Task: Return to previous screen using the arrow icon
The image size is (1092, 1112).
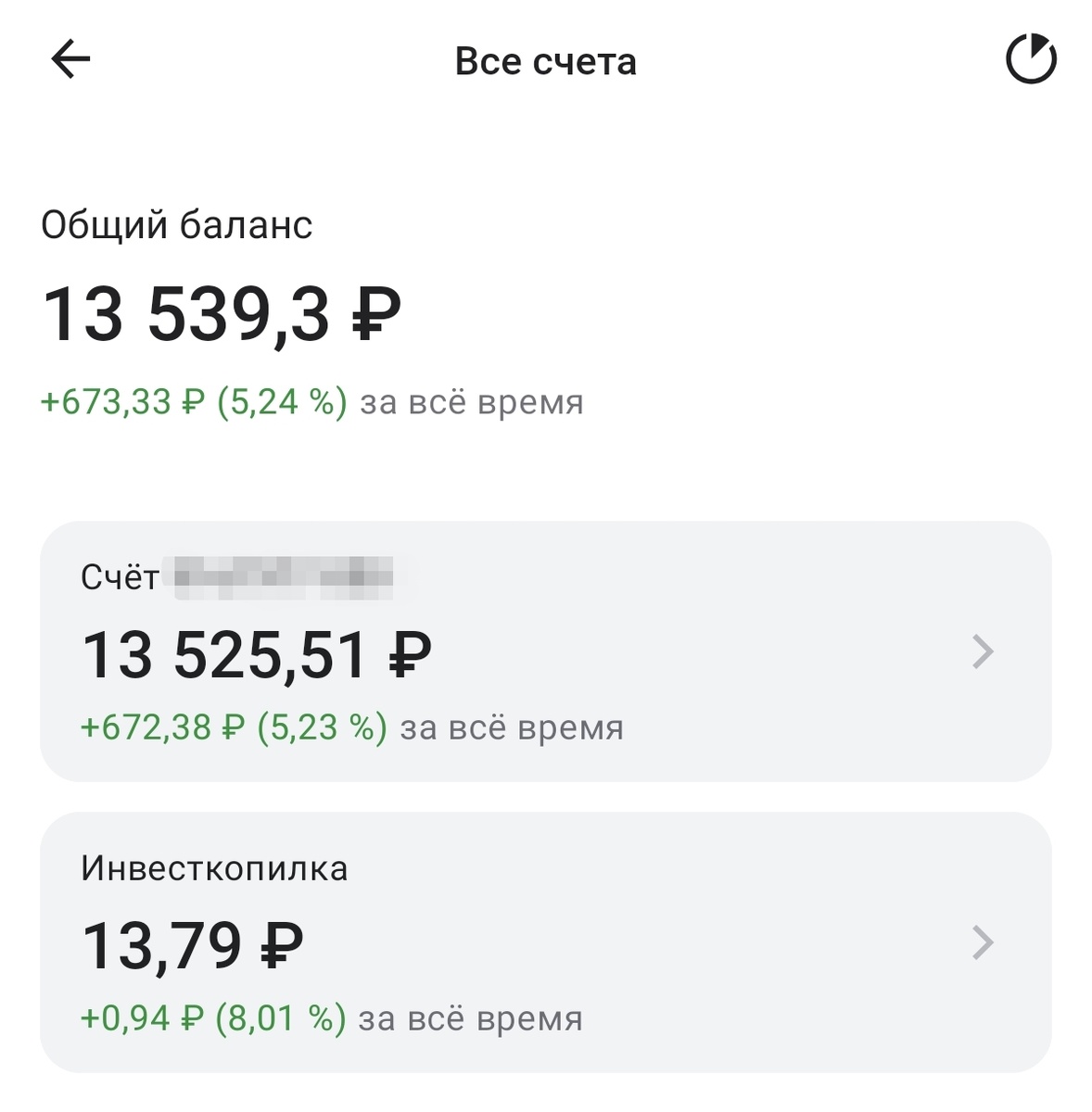Action: [67, 60]
